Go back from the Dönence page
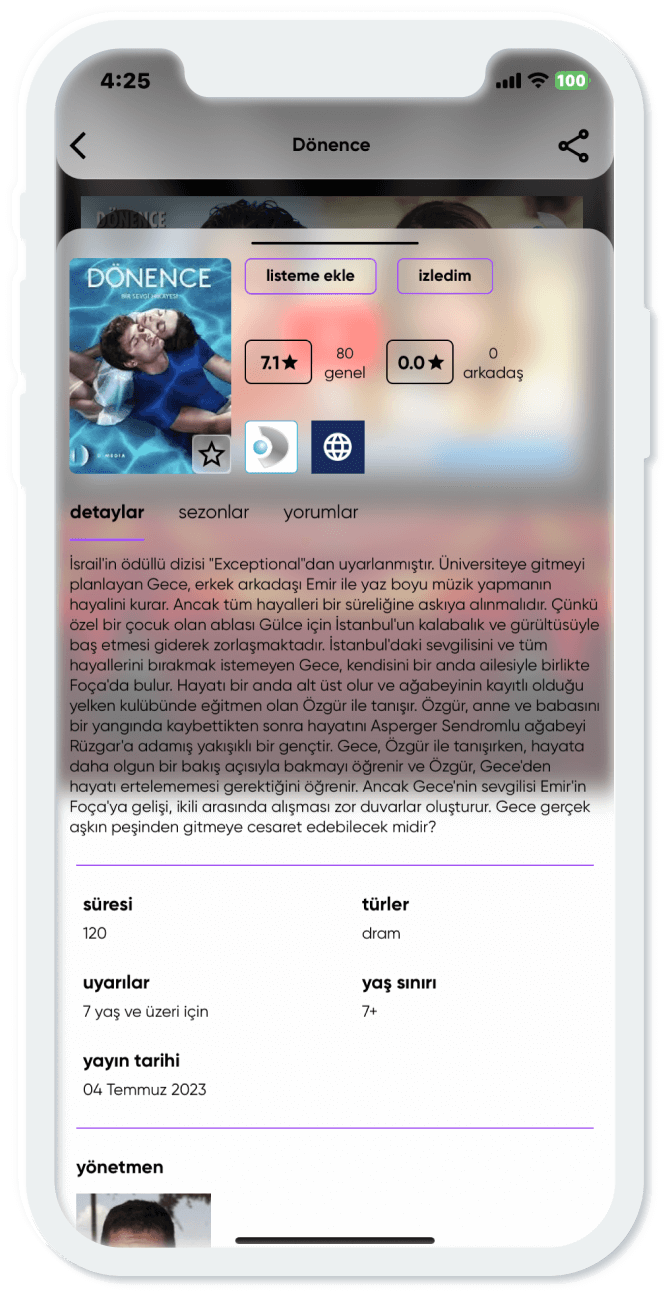The width and height of the screenshot is (670, 1296). point(79,146)
